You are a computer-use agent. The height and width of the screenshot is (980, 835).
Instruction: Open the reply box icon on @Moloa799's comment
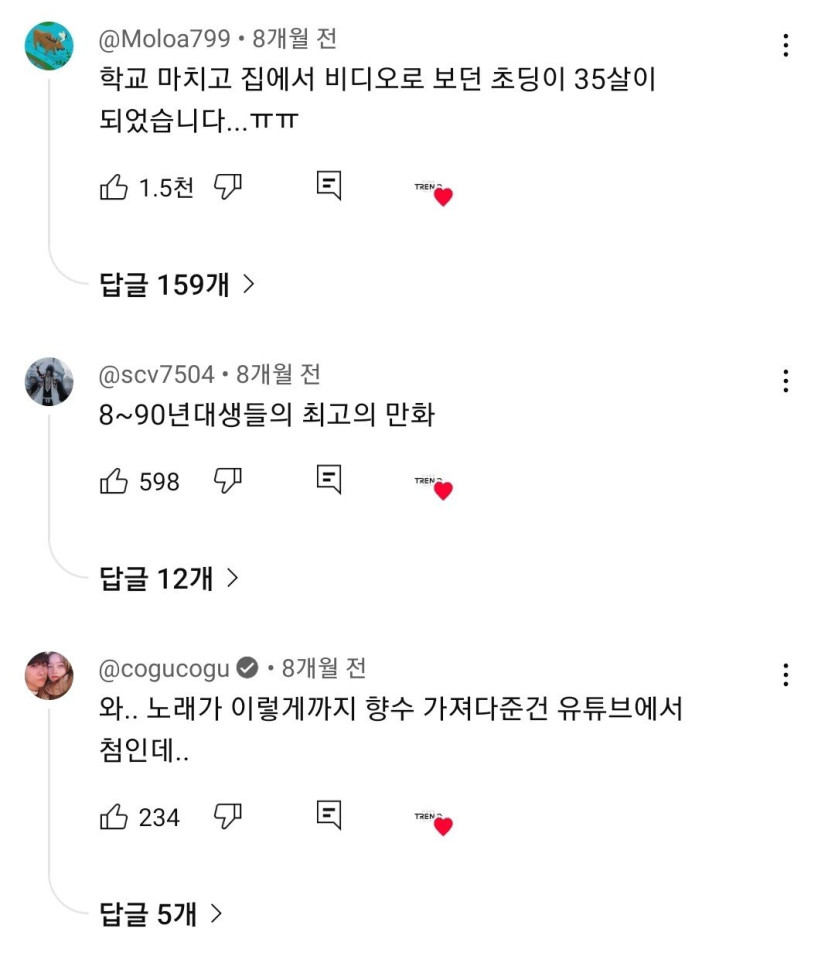point(330,186)
